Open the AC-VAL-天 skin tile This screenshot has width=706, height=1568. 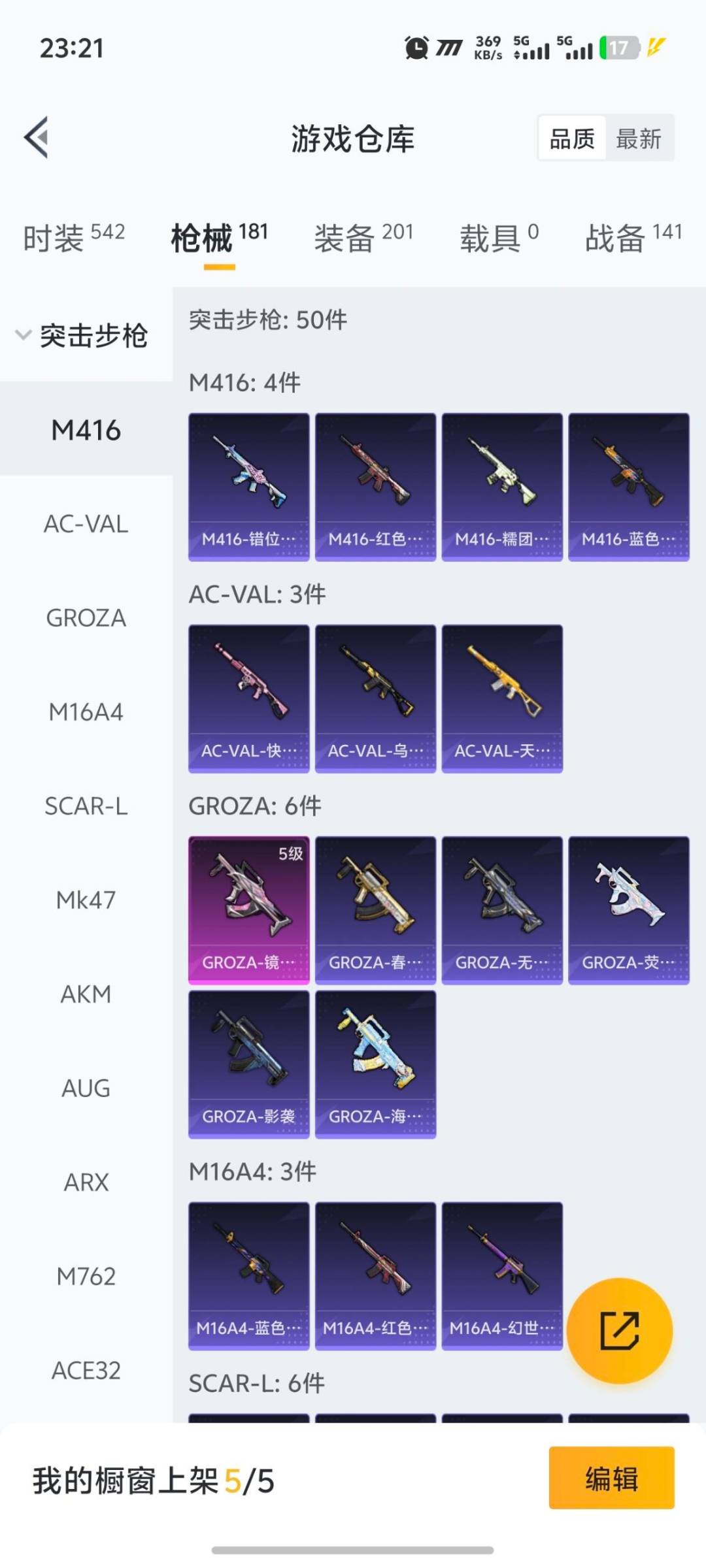[502, 698]
